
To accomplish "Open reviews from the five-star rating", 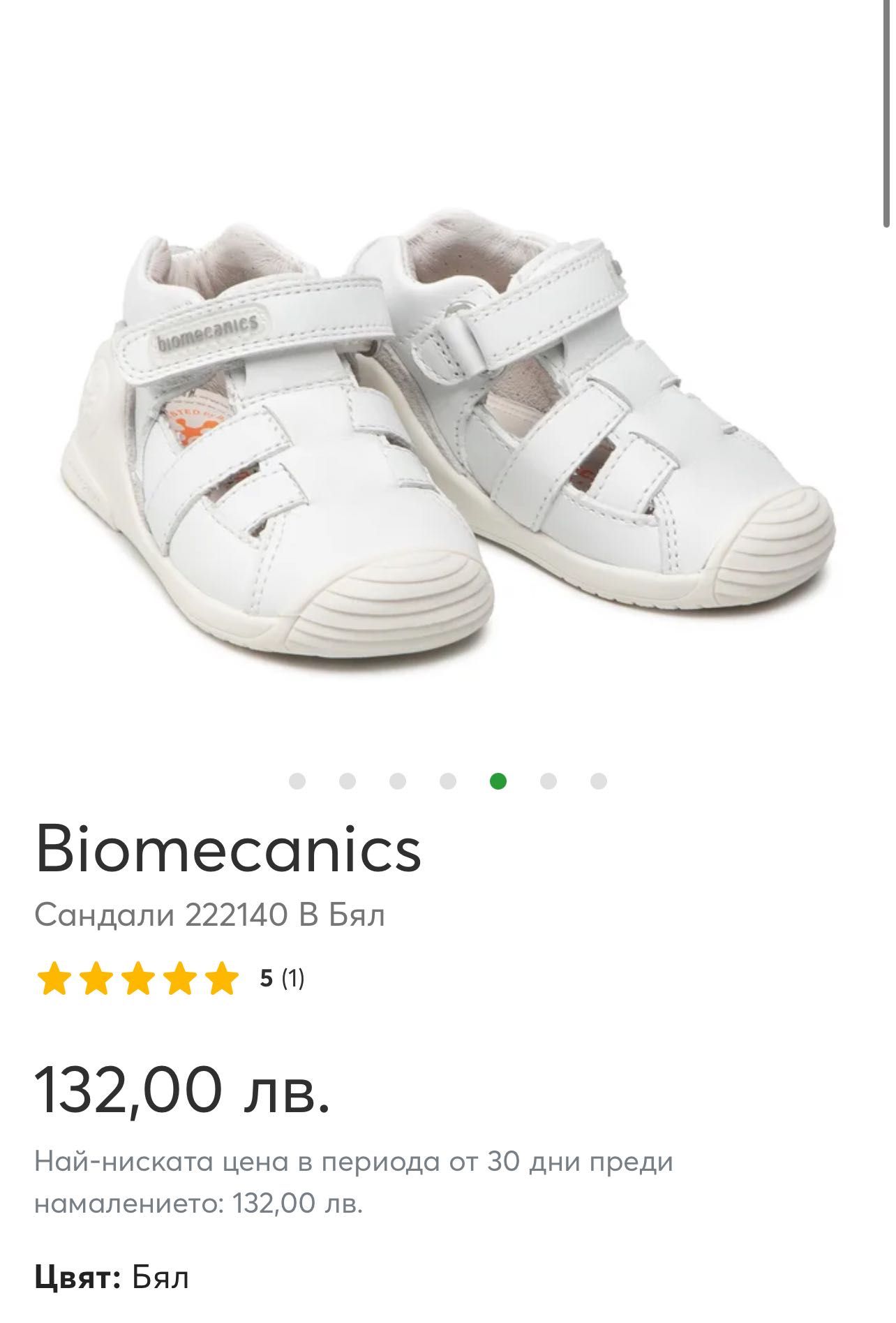I will (170, 979).
